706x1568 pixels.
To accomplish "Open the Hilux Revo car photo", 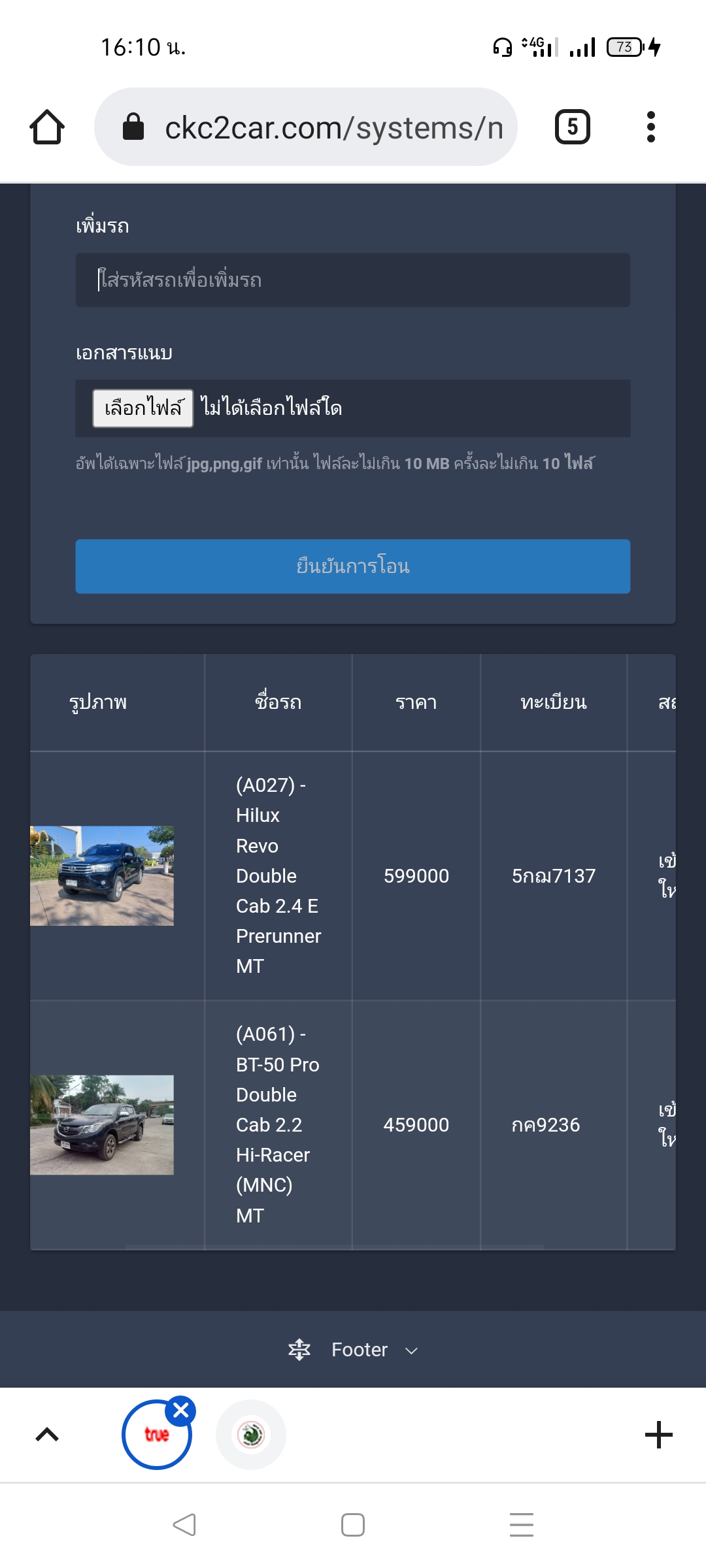I will (102, 875).
